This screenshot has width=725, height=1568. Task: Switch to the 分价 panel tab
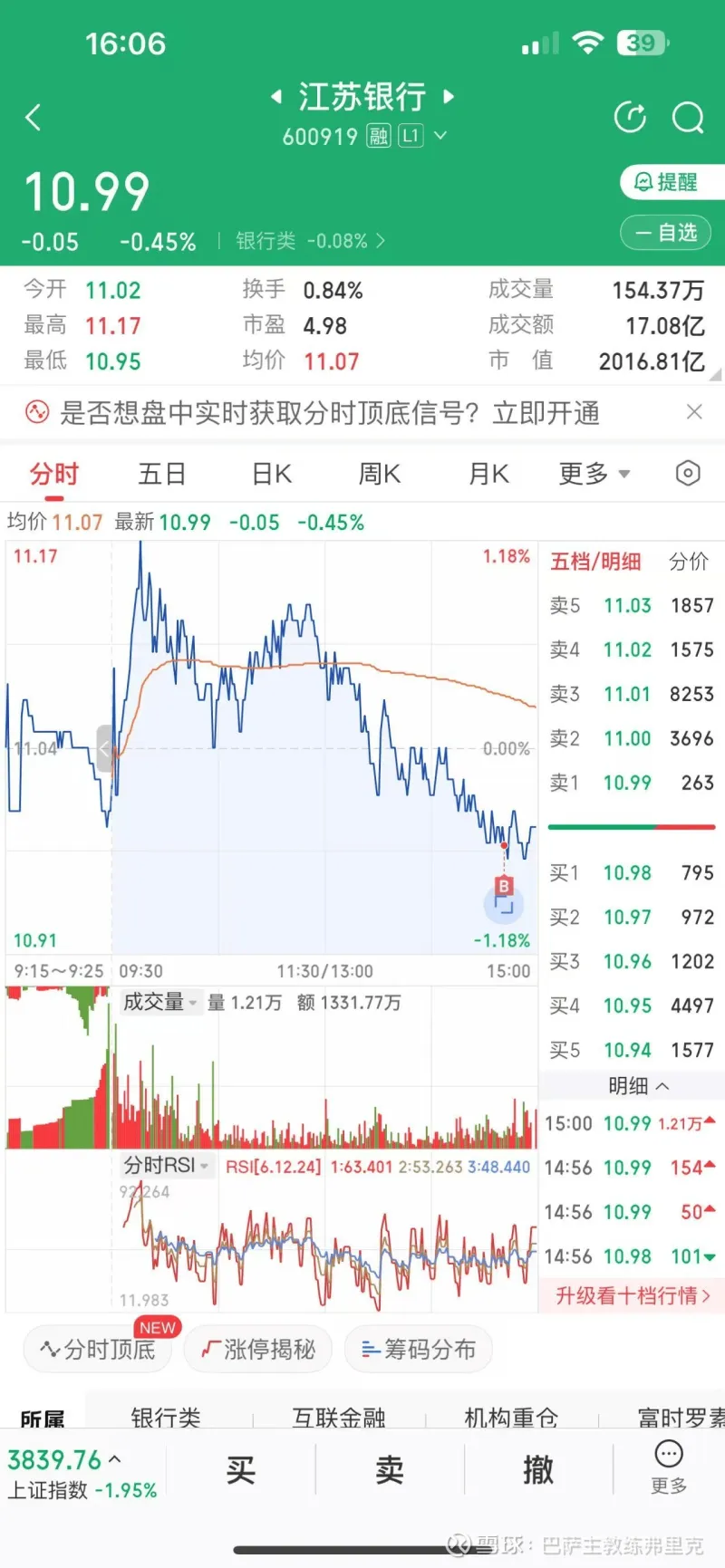tap(688, 562)
